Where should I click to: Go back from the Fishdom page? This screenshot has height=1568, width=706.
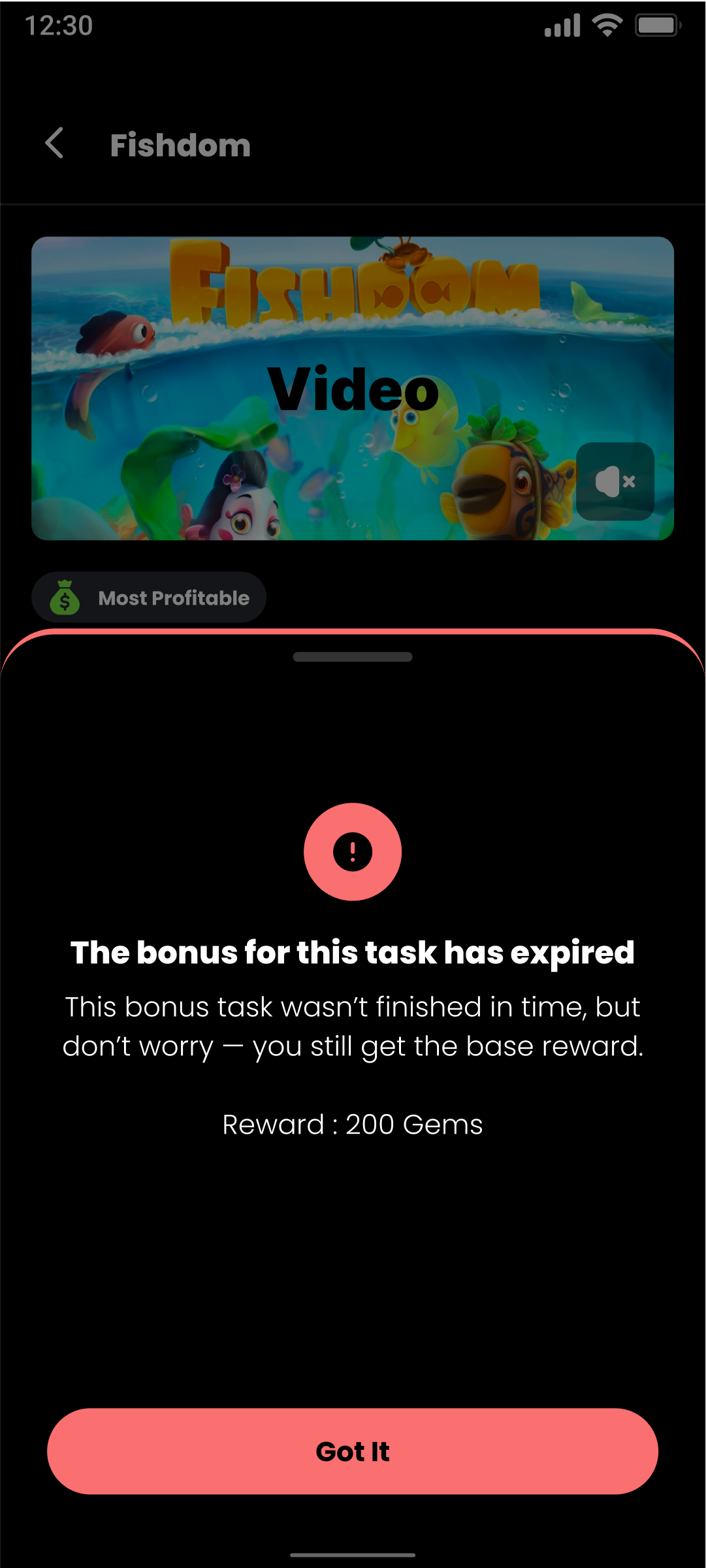tap(55, 143)
